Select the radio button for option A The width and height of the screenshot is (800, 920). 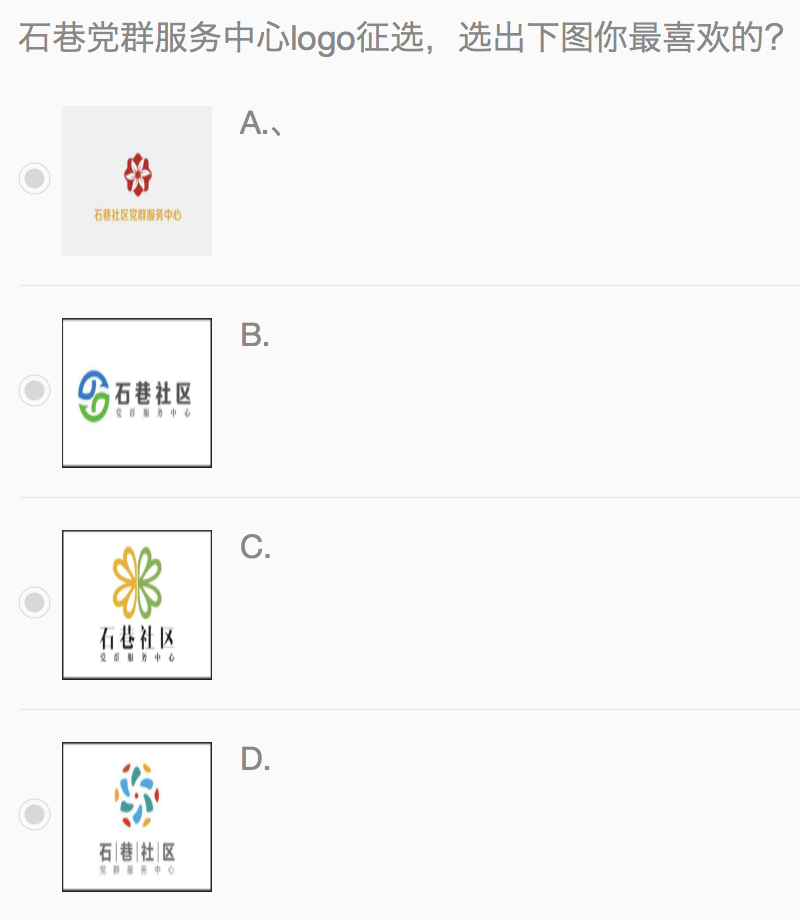click(x=34, y=178)
